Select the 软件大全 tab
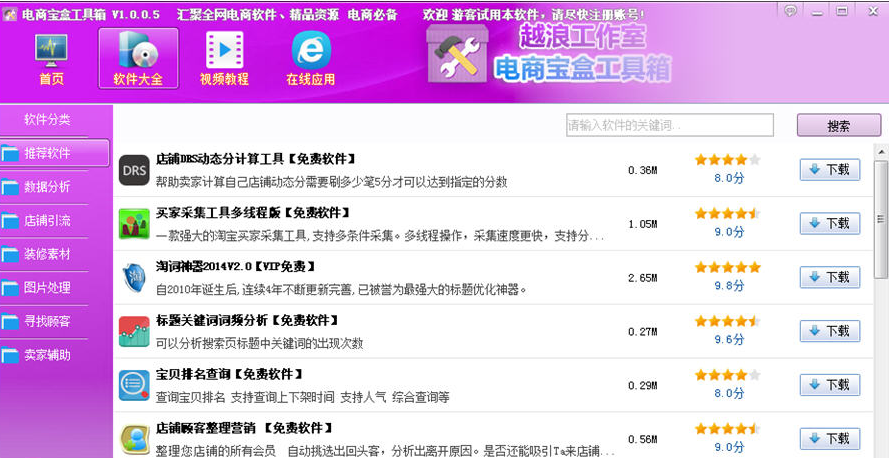889x458 pixels. coord(138,59)
